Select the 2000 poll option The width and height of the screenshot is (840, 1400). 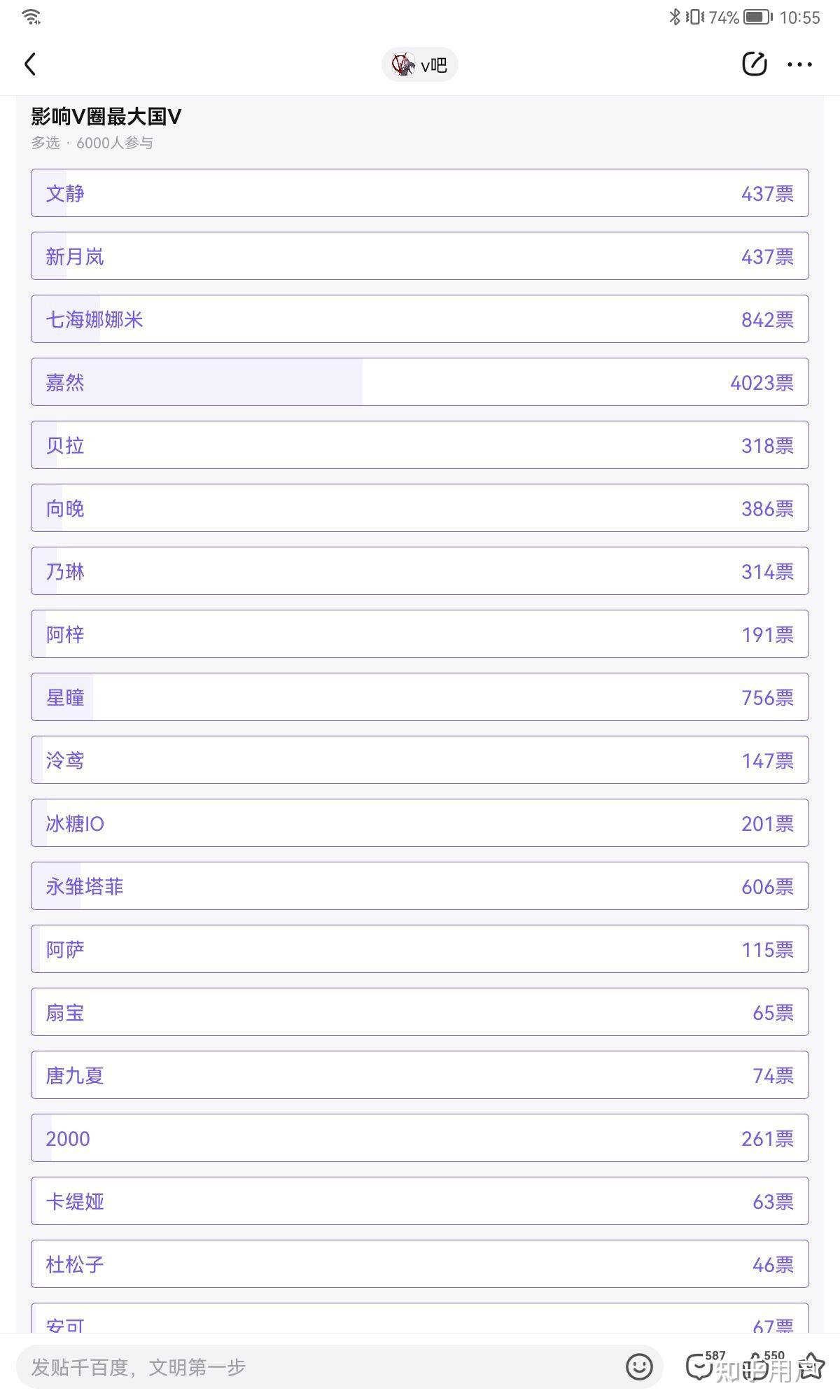coord(420,1138)
